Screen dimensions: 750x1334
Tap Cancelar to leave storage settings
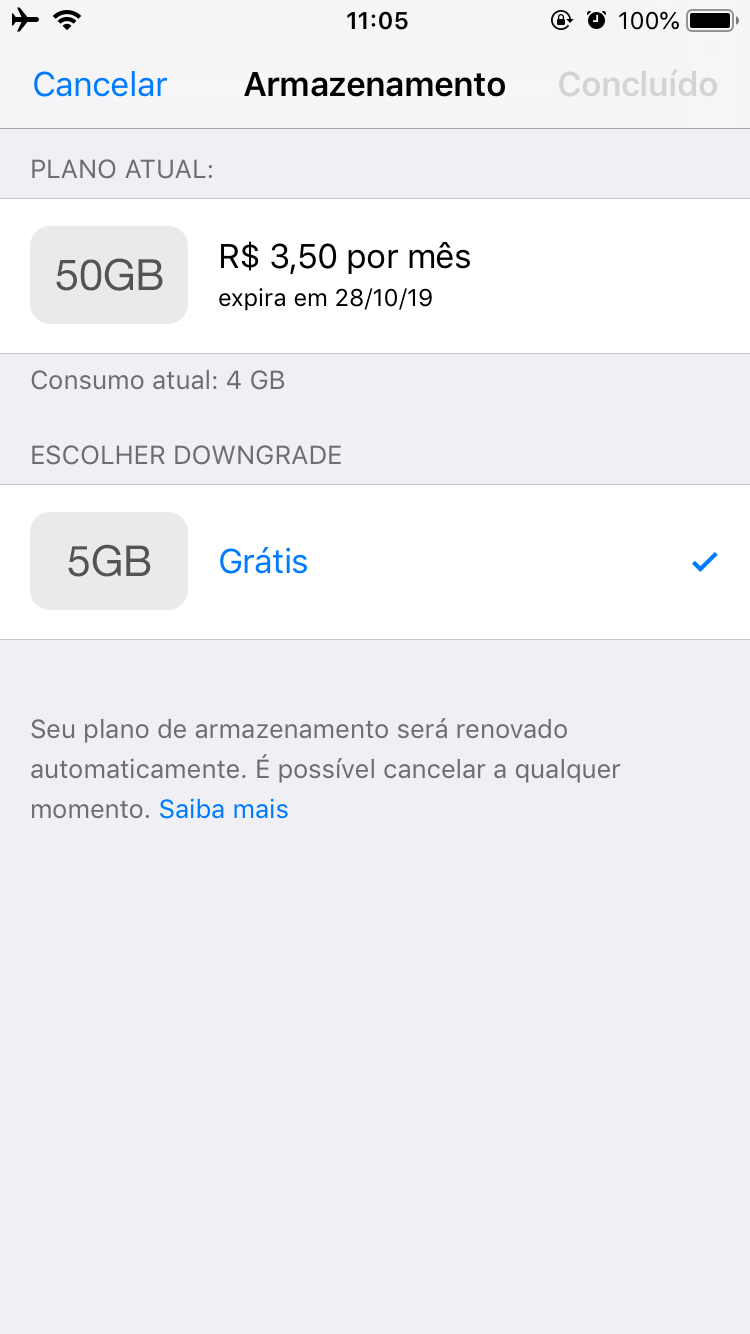(100, 85)
